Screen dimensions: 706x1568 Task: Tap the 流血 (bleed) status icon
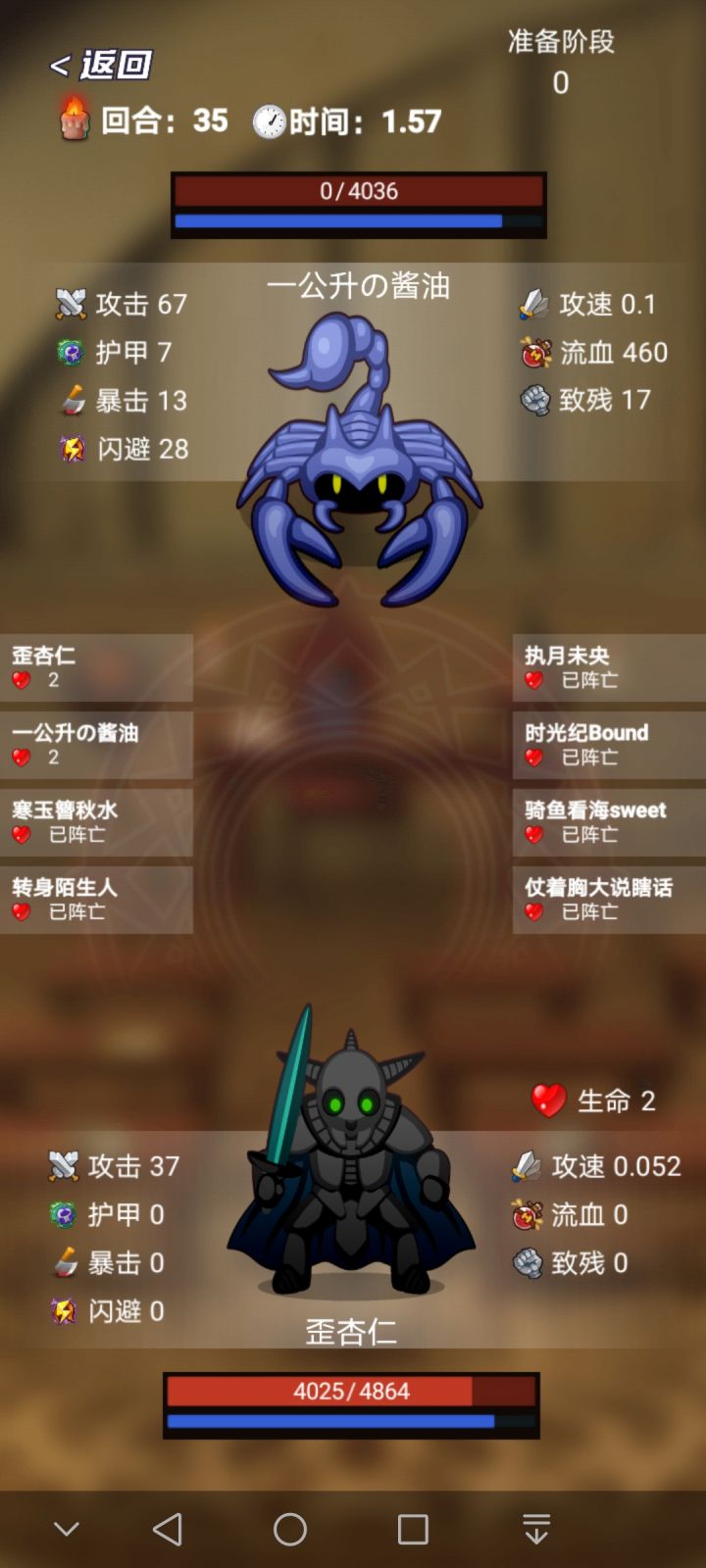click(x=535, y=353)
